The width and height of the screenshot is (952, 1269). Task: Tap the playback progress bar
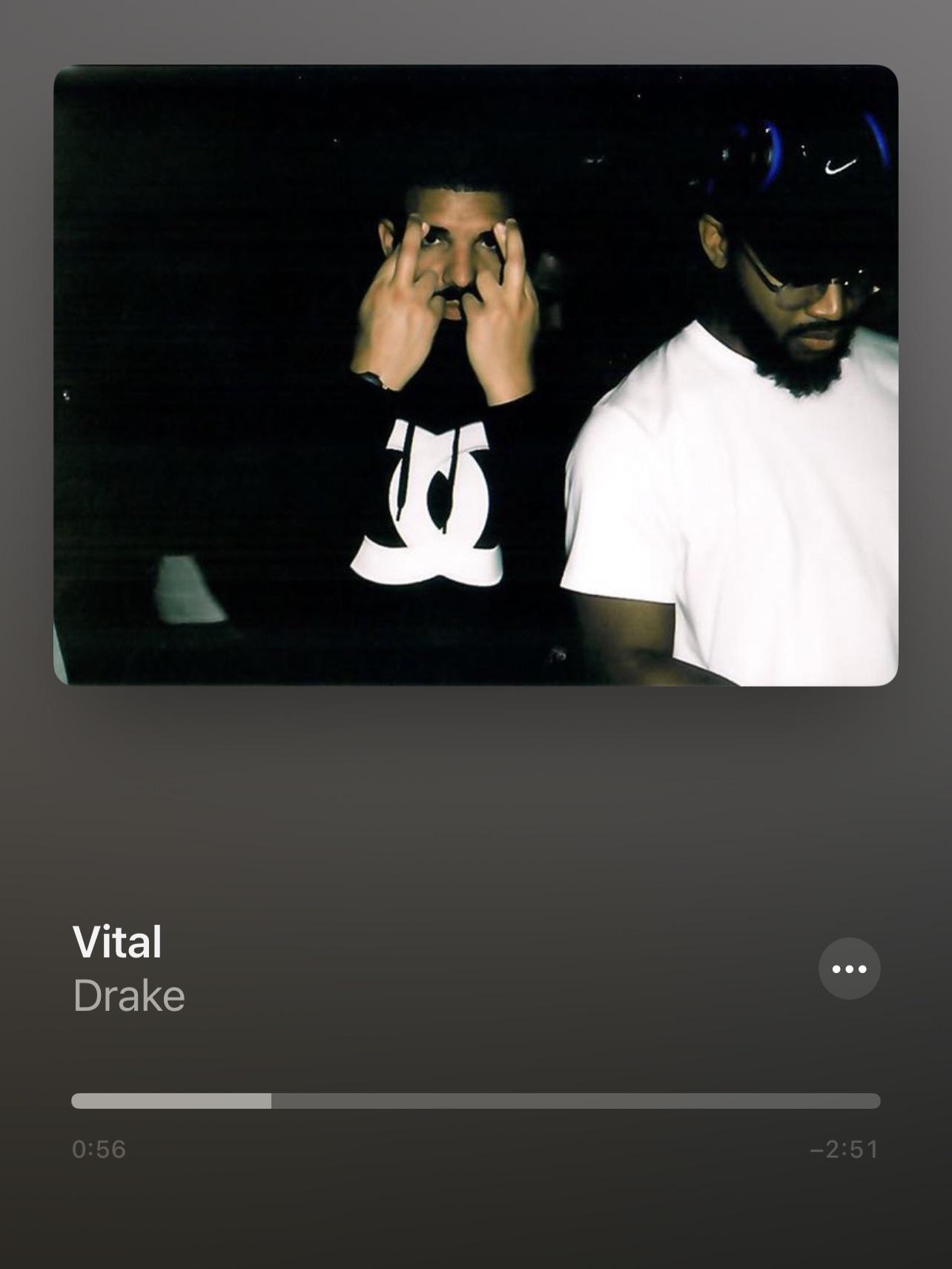tap(475, 1101)
